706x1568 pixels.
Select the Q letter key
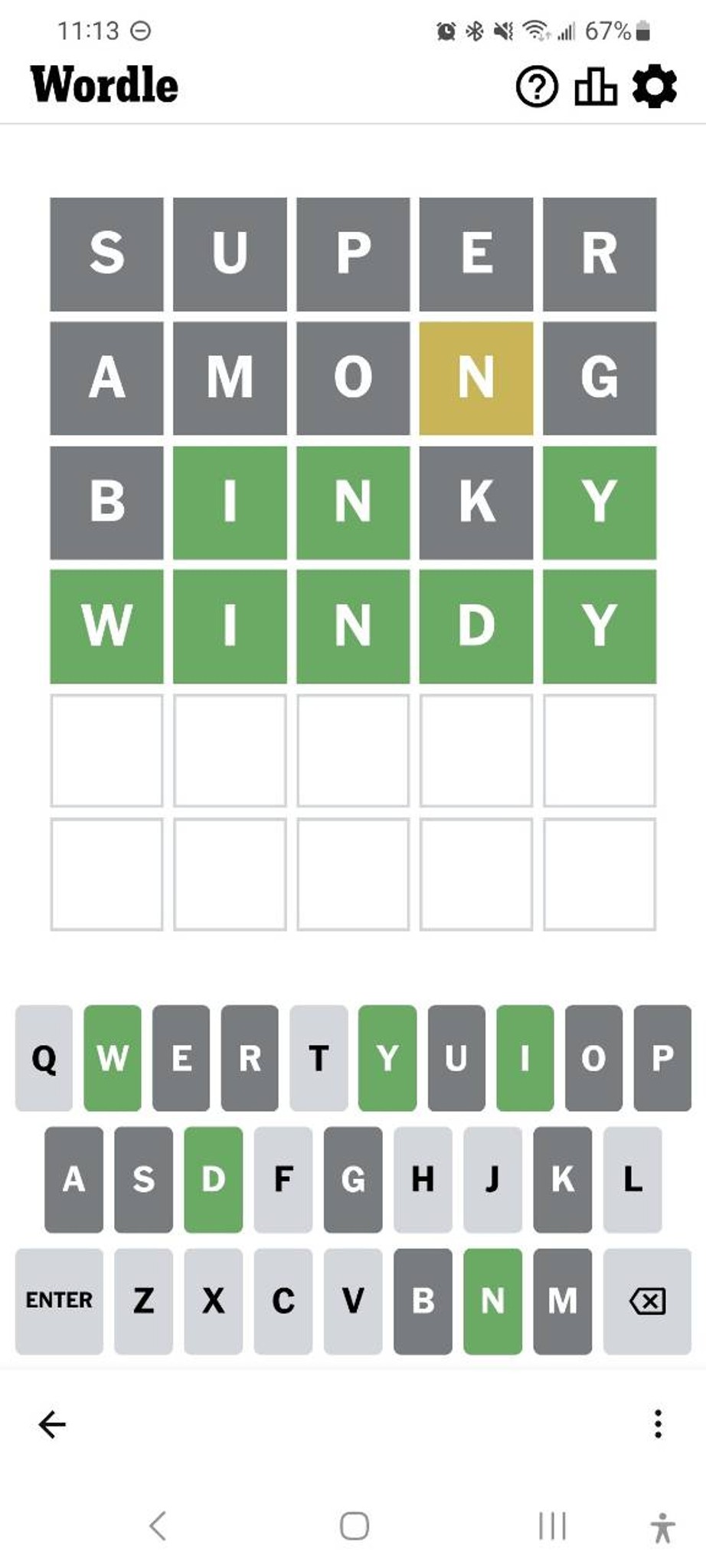44,1059
